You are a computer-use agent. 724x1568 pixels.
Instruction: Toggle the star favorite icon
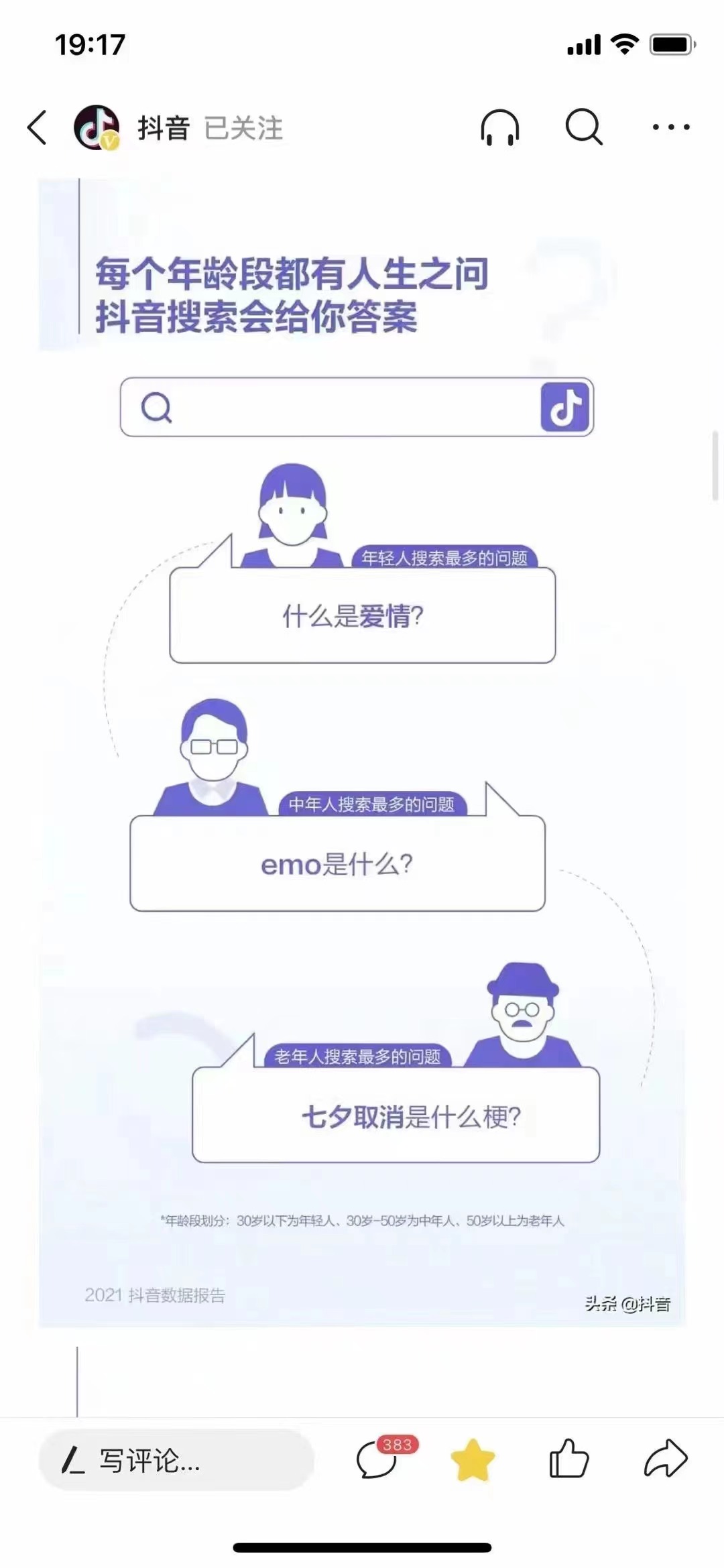tap(473, 1459)
